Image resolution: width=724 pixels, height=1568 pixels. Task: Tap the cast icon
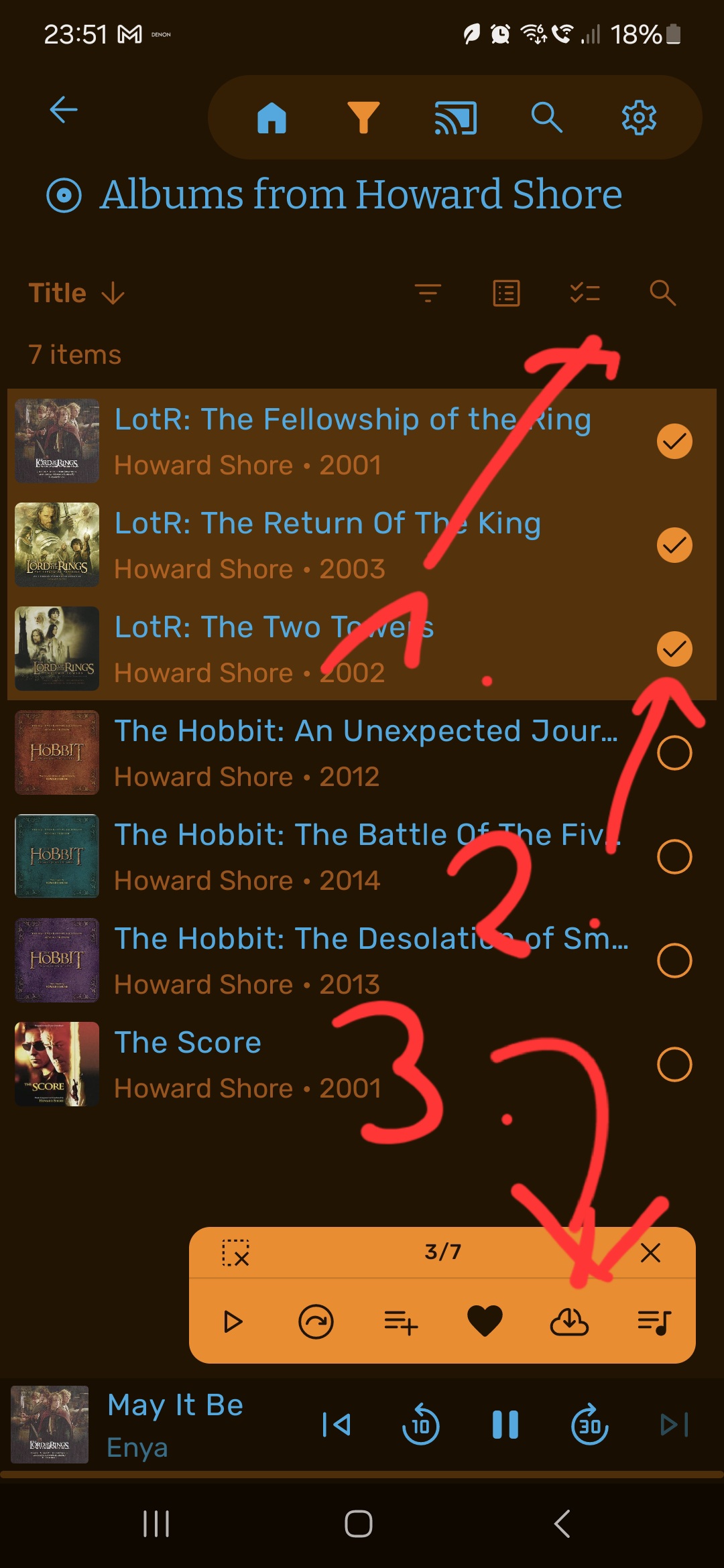click(455, 118)
